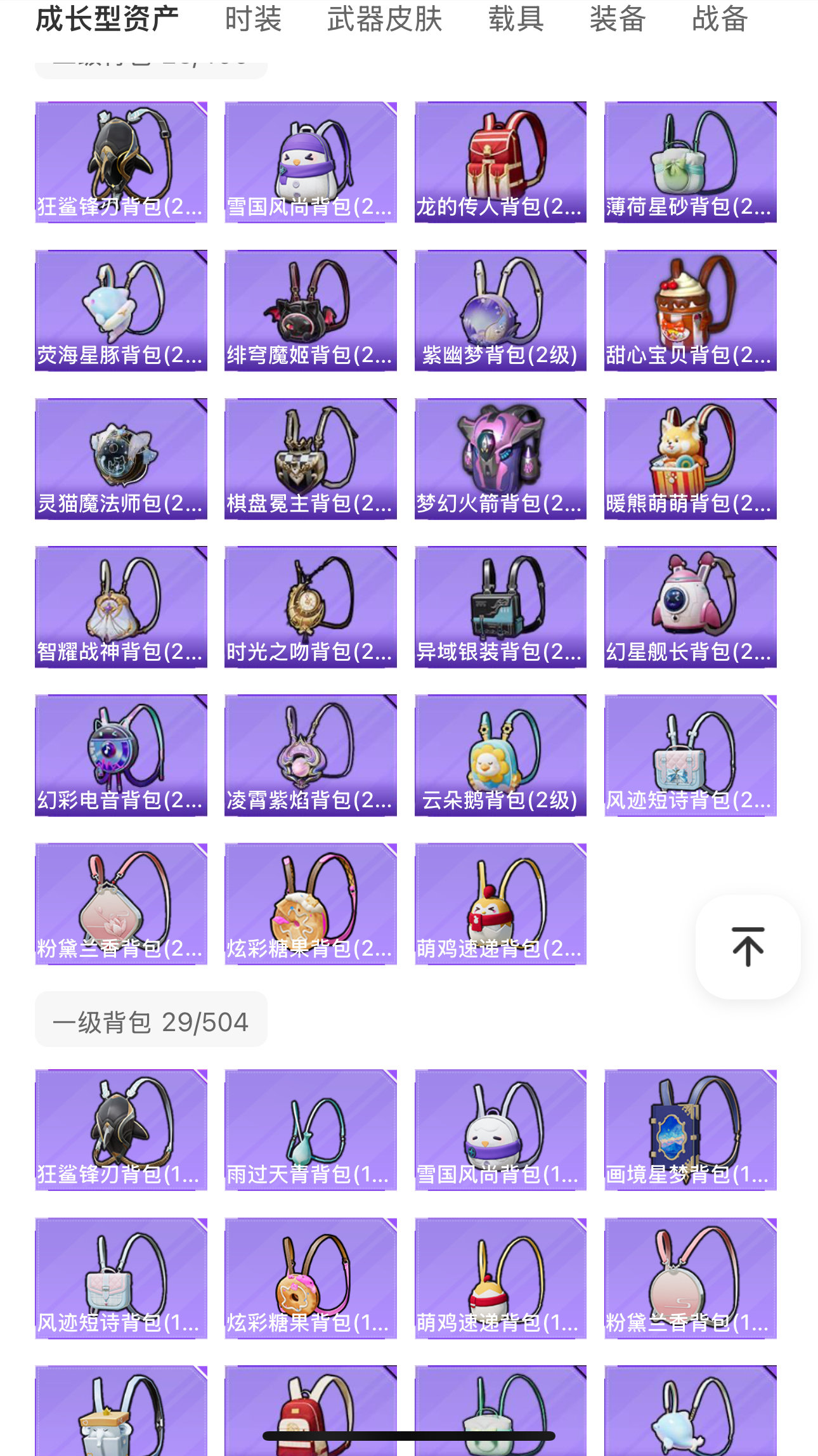Open 幻星舰长背包 item

coord(690,607)
